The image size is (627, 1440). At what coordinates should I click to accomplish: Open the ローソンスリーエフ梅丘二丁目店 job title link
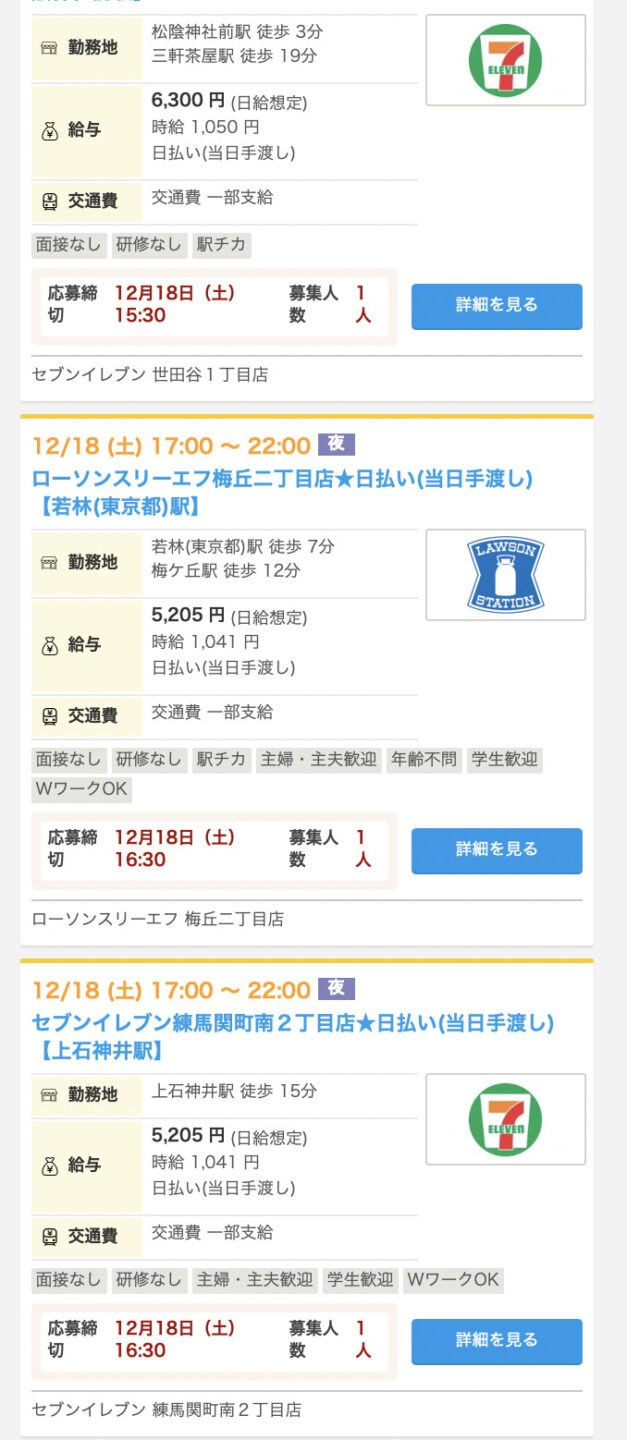tap(283, 492)
